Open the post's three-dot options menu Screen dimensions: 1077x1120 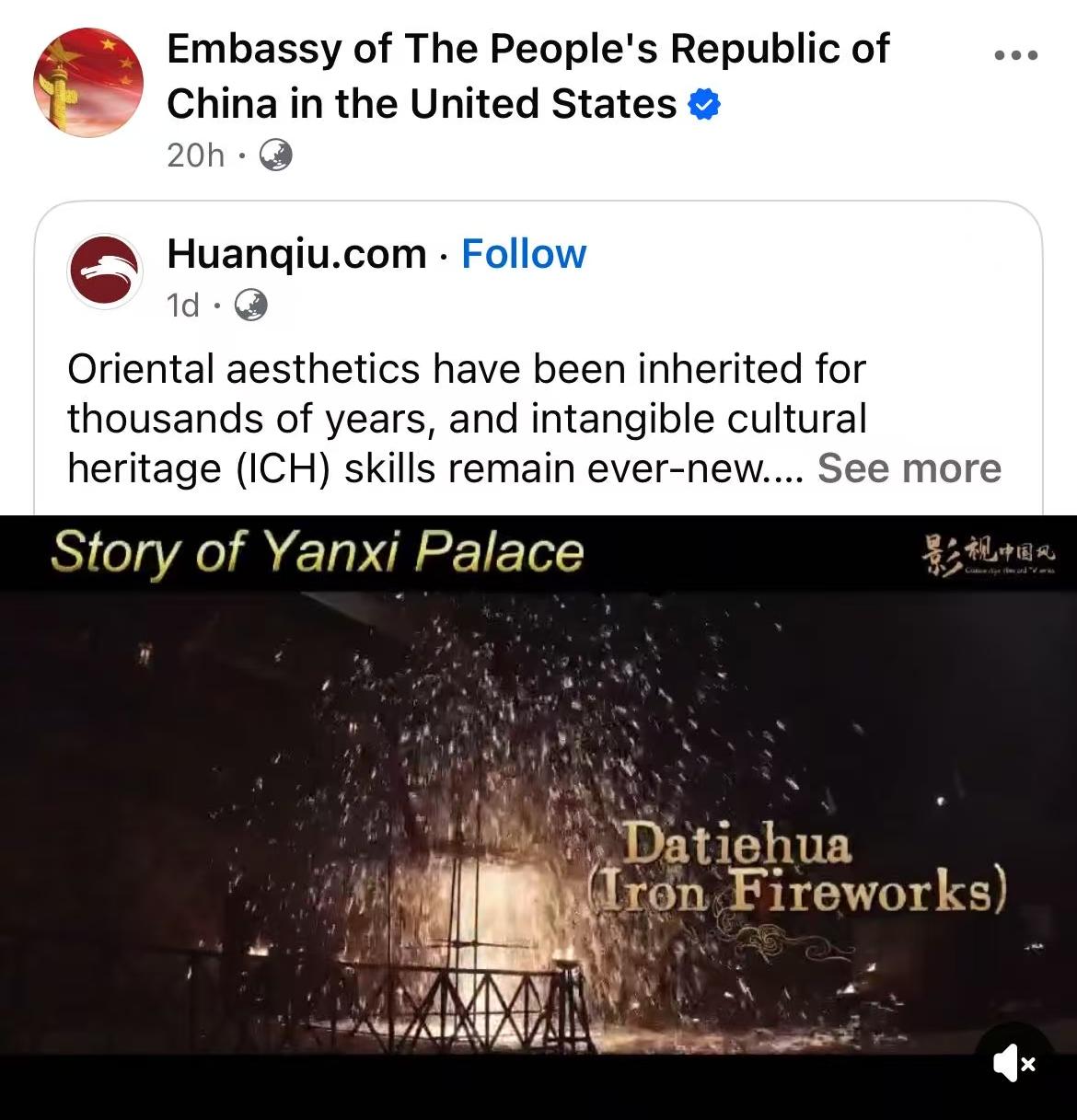1016,55
